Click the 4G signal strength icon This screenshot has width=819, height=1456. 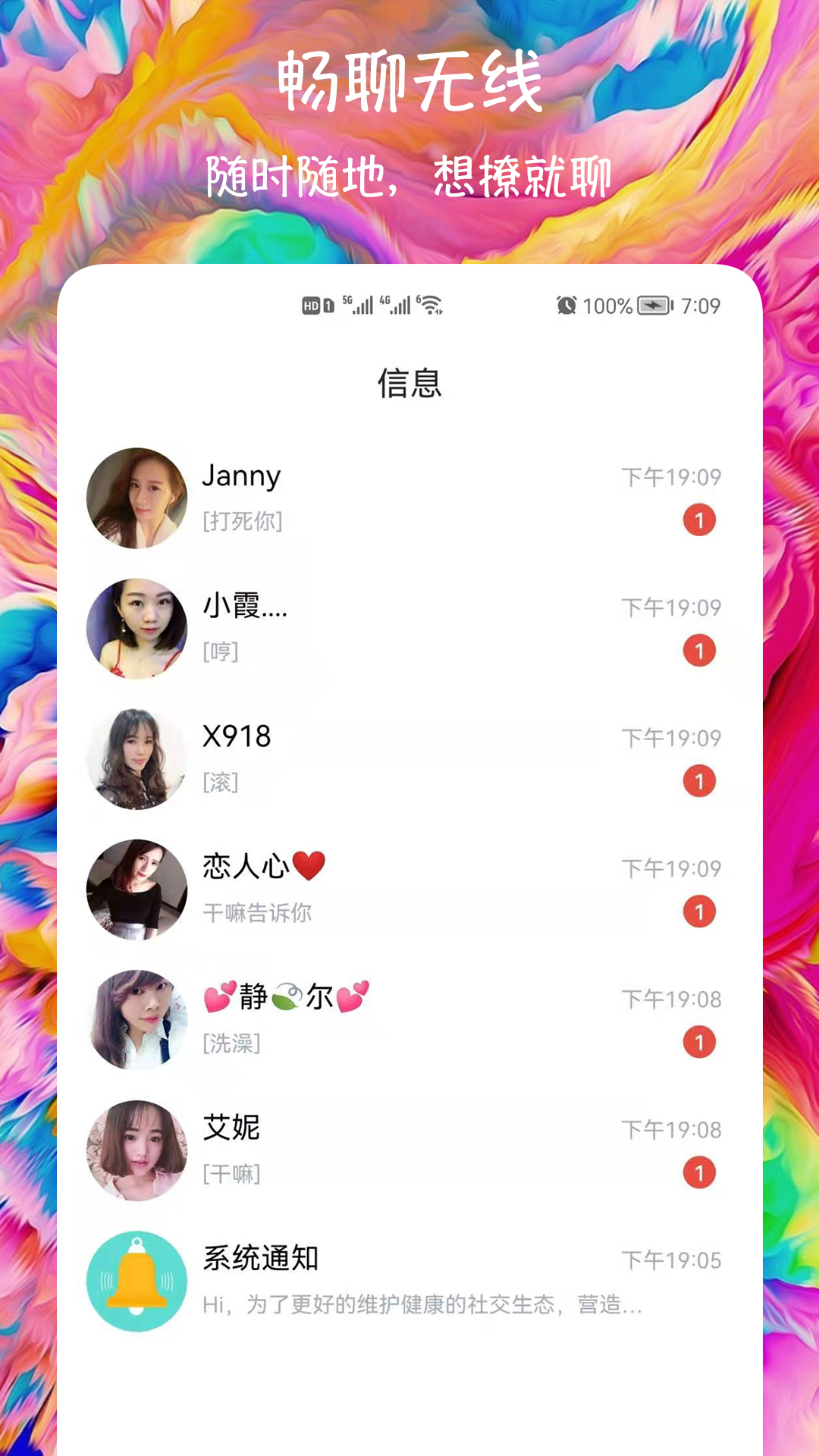tap(402, 306)
